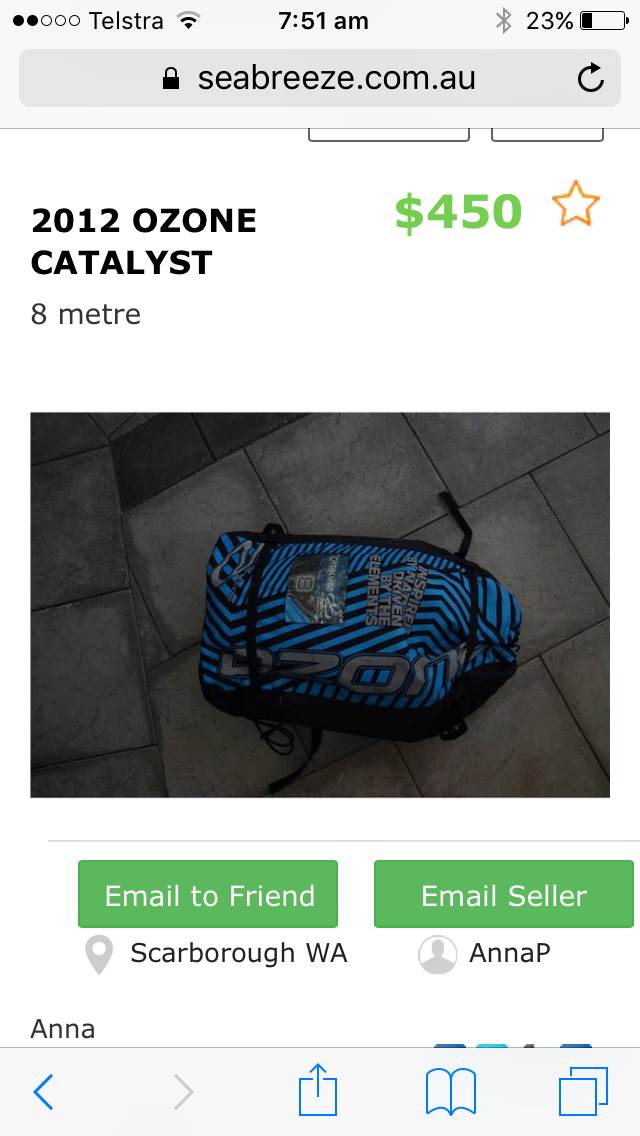Open Safari bookmarks
This screenshot has width=640, height=1136.
point(451,1092)
